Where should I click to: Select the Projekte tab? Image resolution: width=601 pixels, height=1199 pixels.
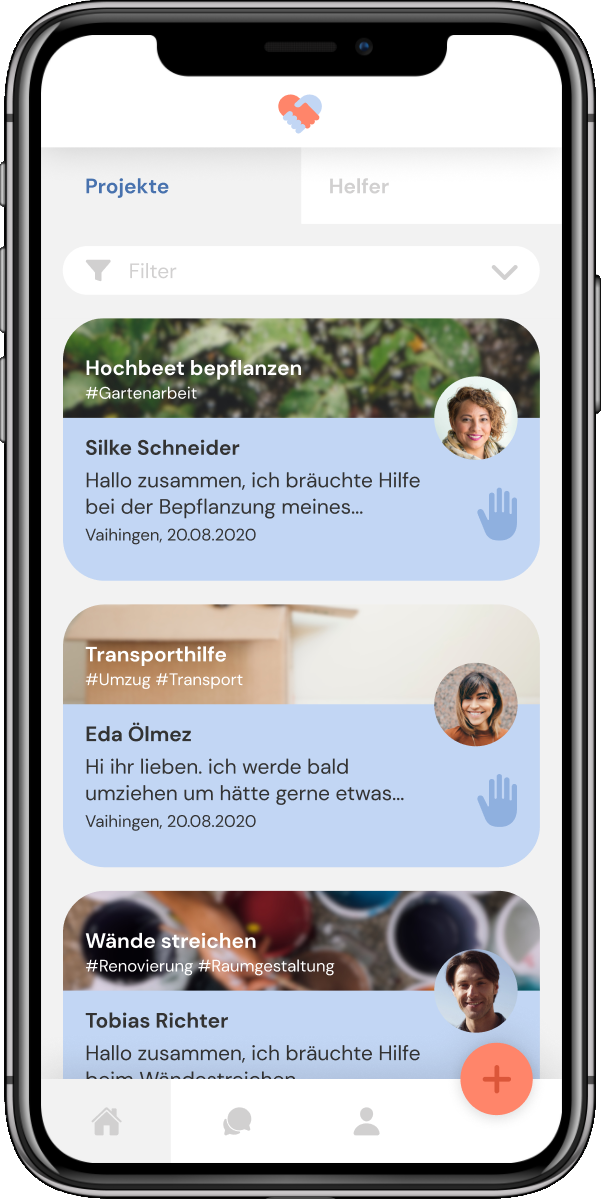[x=171, y=187]
